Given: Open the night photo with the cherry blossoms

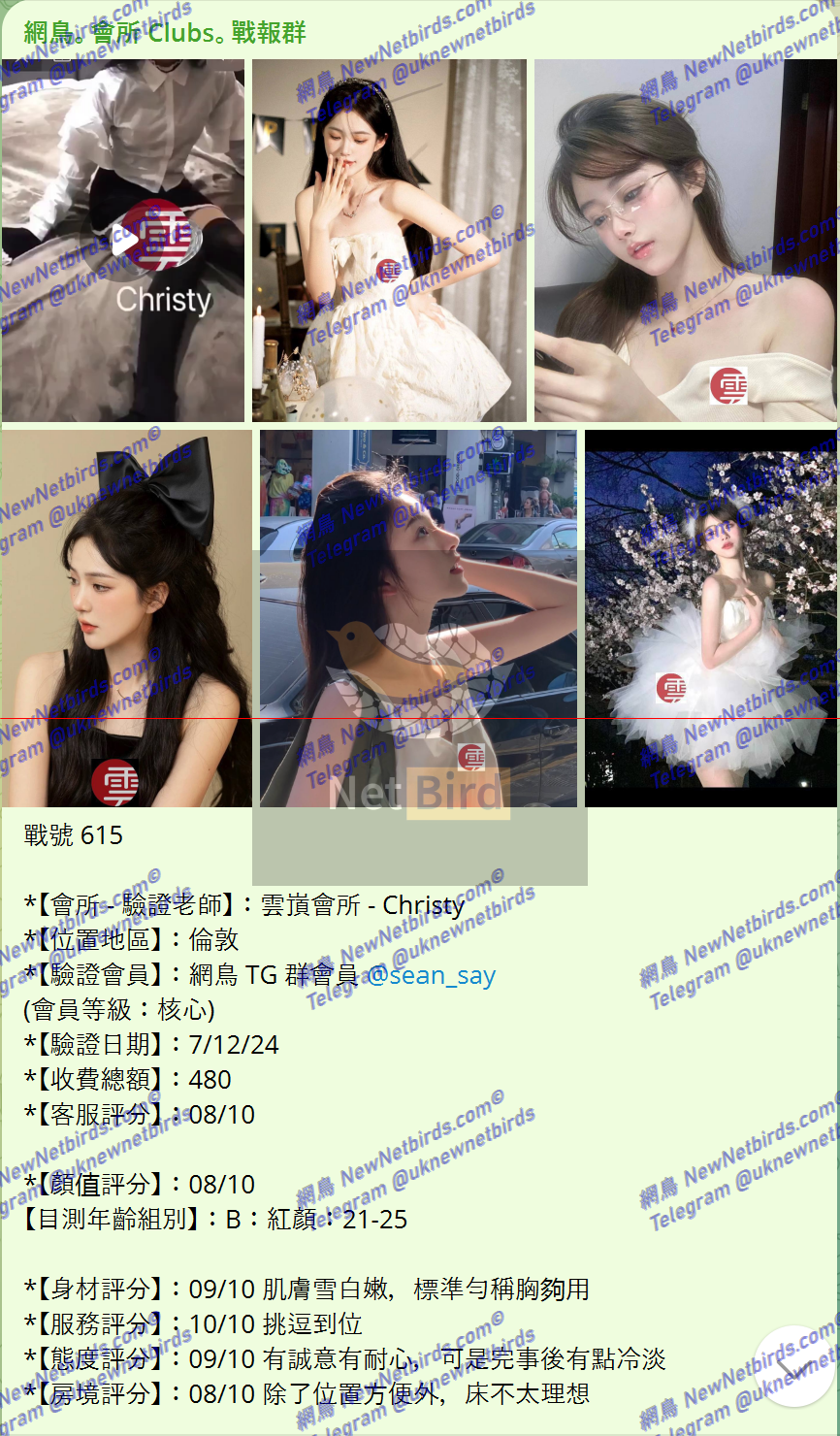Looking at the screenshot, I should point(710,618).
